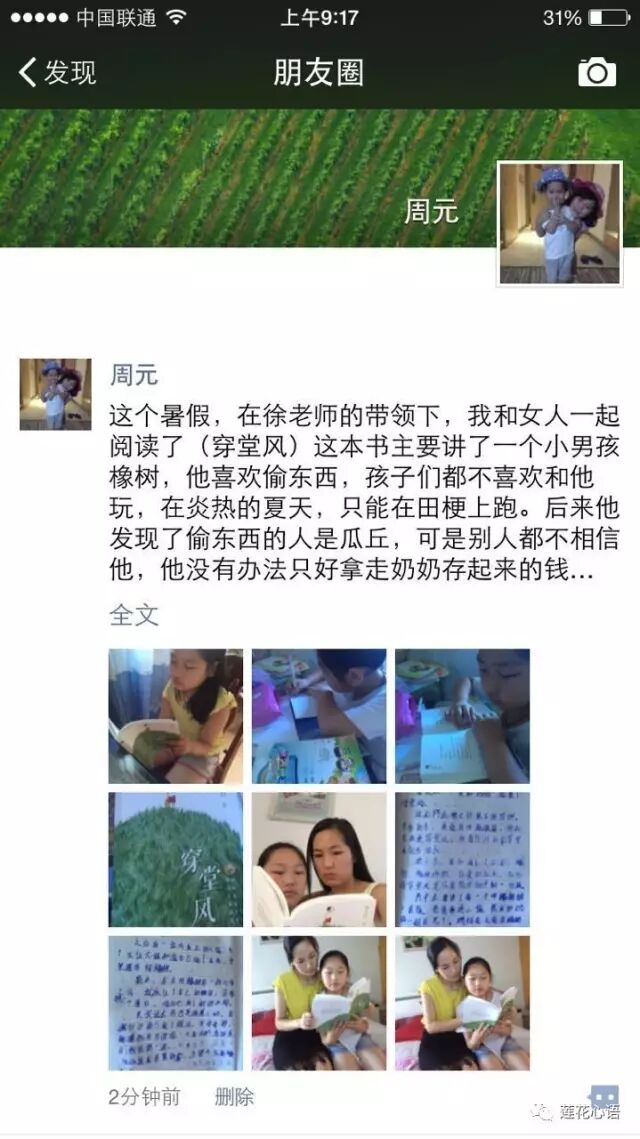
Task: Go back to 发现 screen
Action: coord(58,73)
